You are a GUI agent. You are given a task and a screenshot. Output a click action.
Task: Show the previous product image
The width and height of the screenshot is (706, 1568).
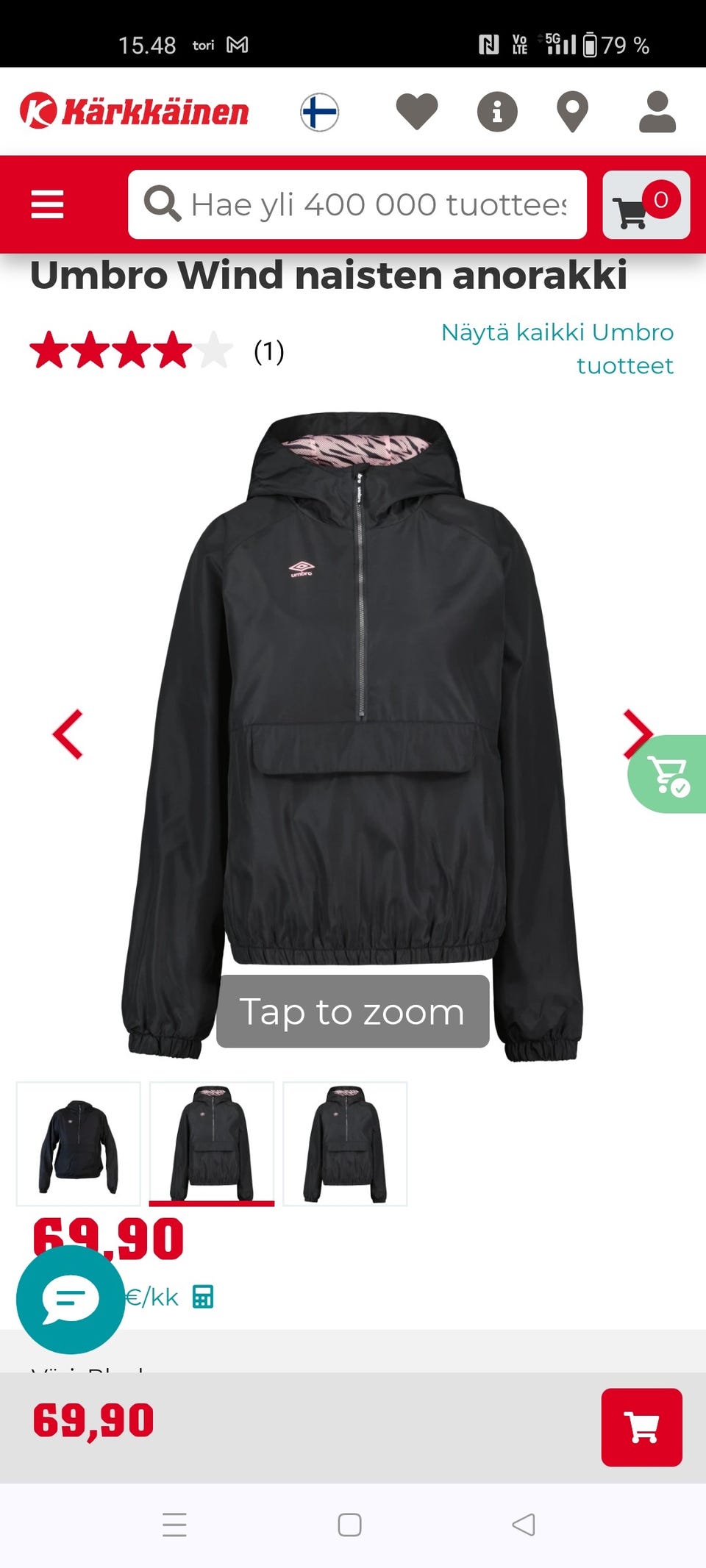pos(68,734)
